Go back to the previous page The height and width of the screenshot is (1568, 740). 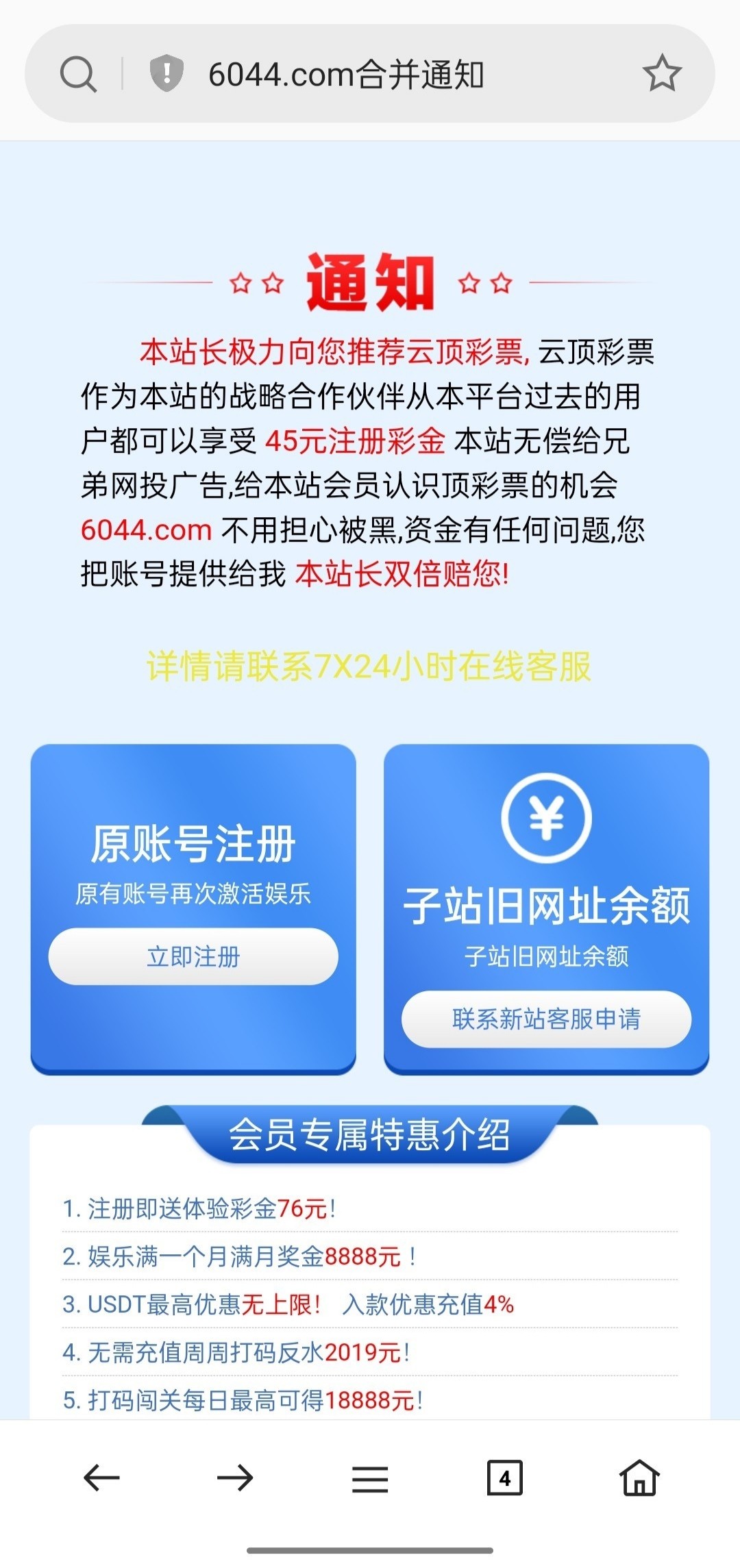click(x=101, y=1478)
